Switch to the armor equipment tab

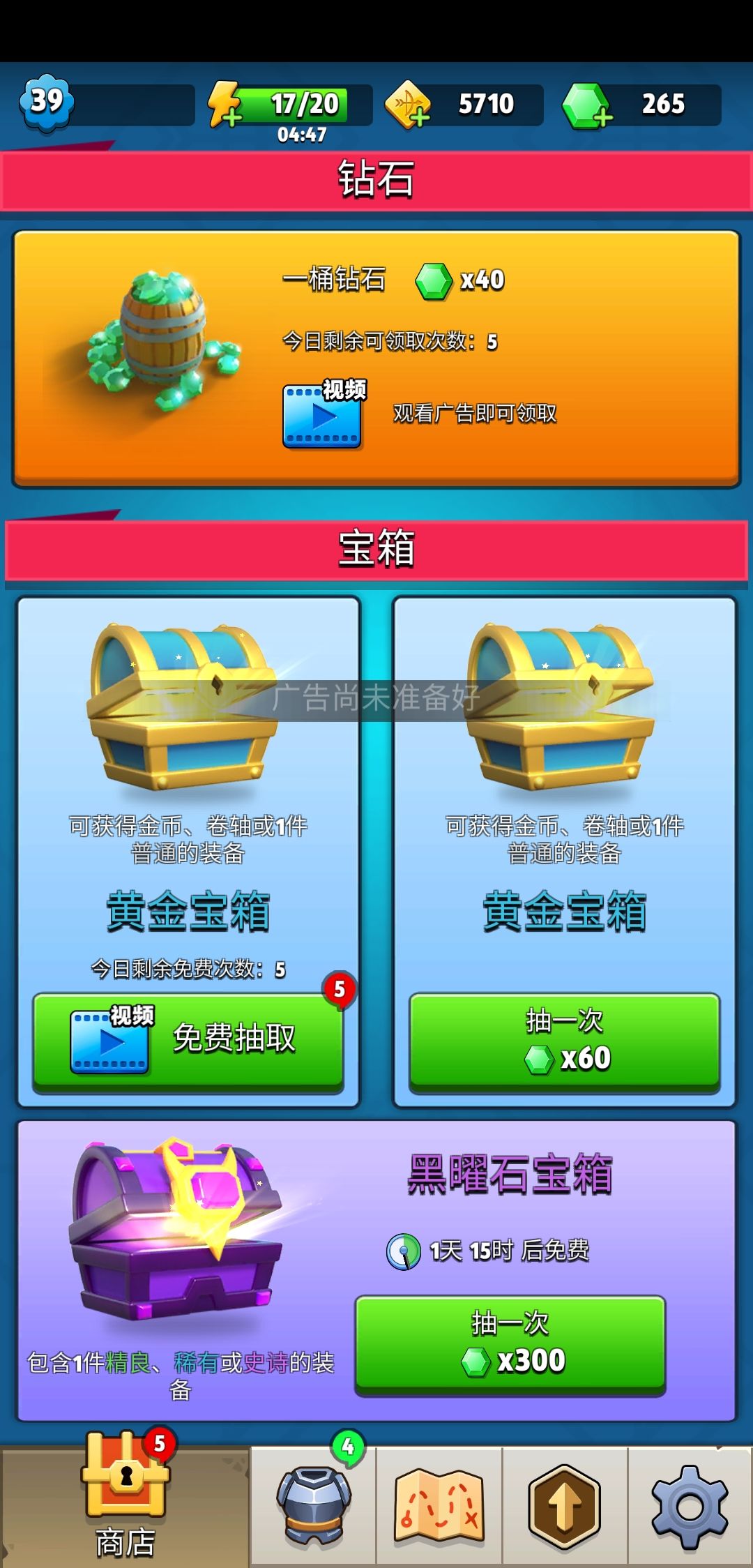[314, 1506]
